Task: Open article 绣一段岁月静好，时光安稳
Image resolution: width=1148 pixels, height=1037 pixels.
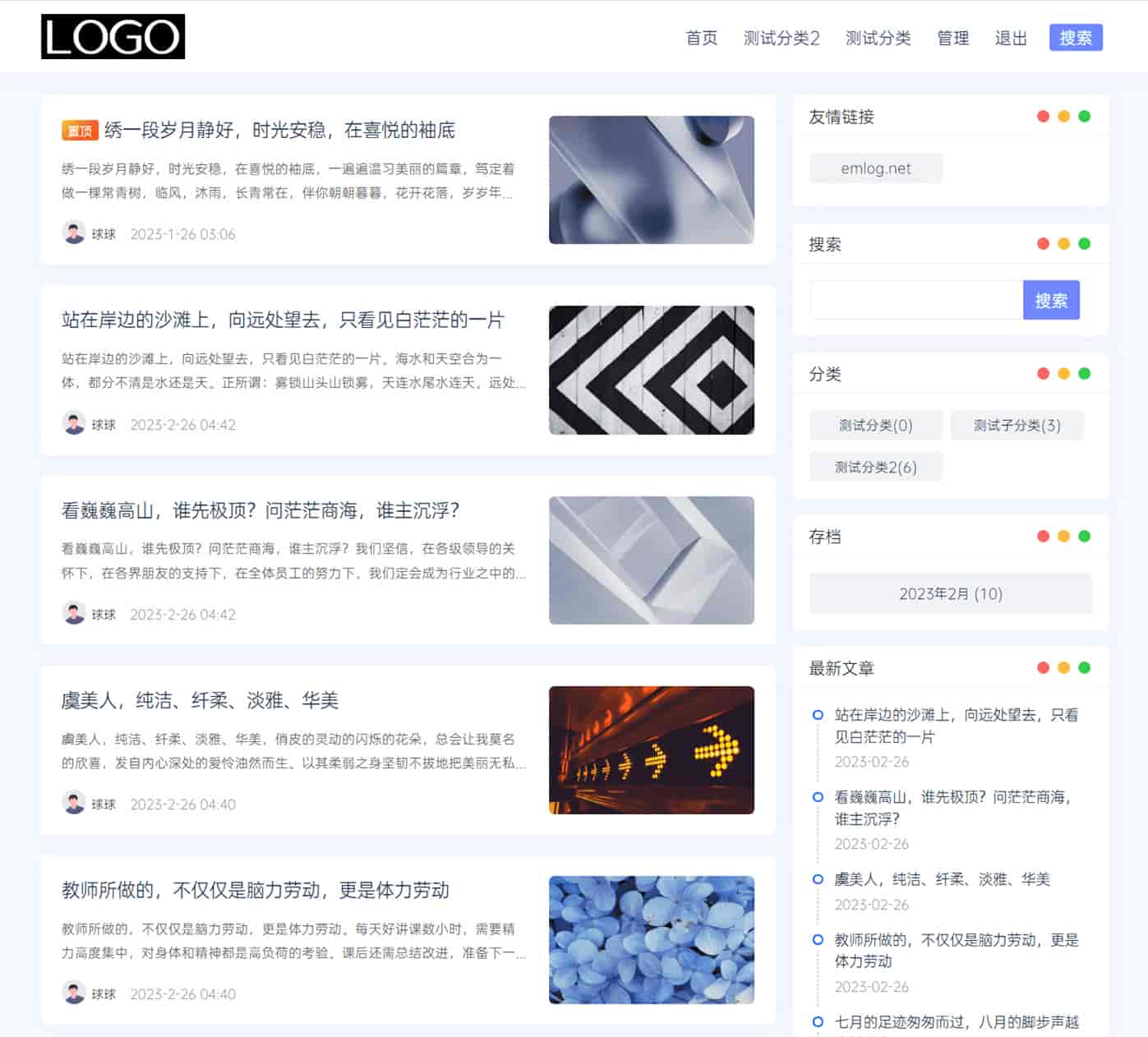Action: [279, 130]
